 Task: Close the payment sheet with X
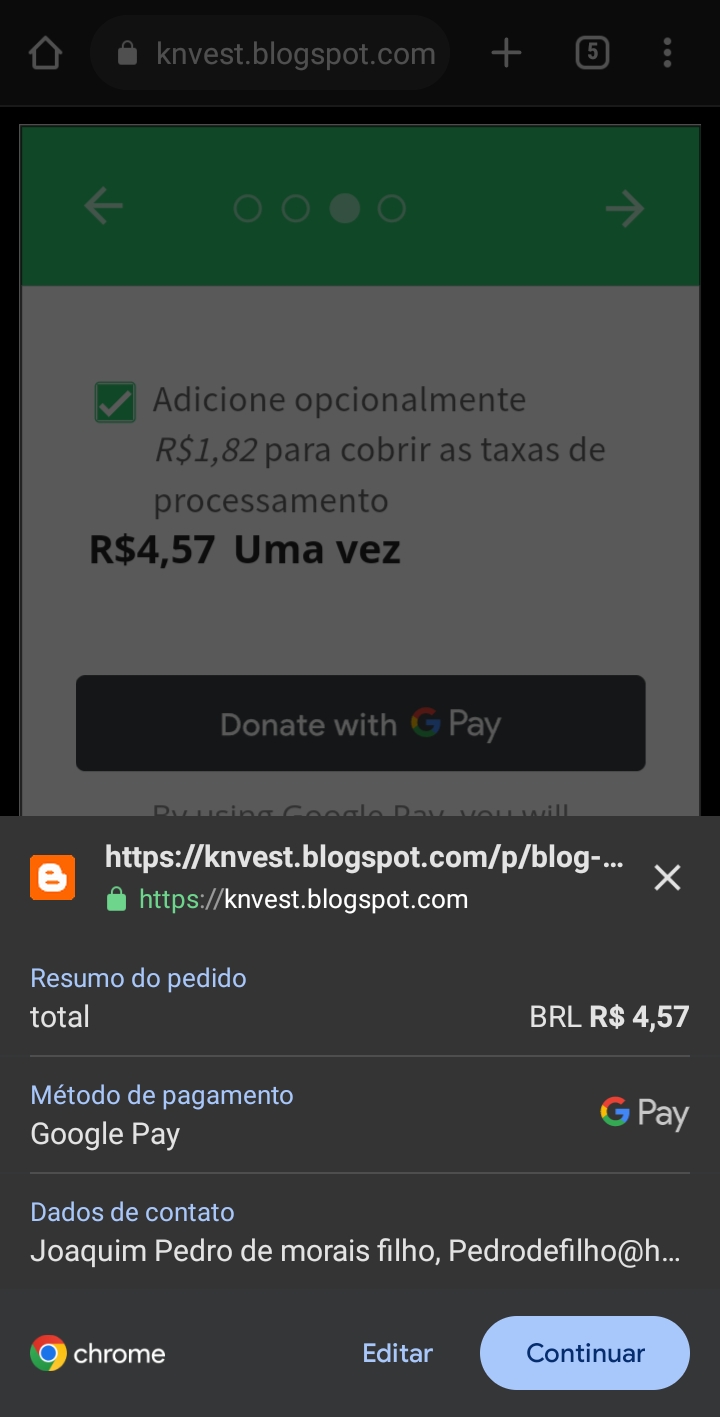point(667,878)
